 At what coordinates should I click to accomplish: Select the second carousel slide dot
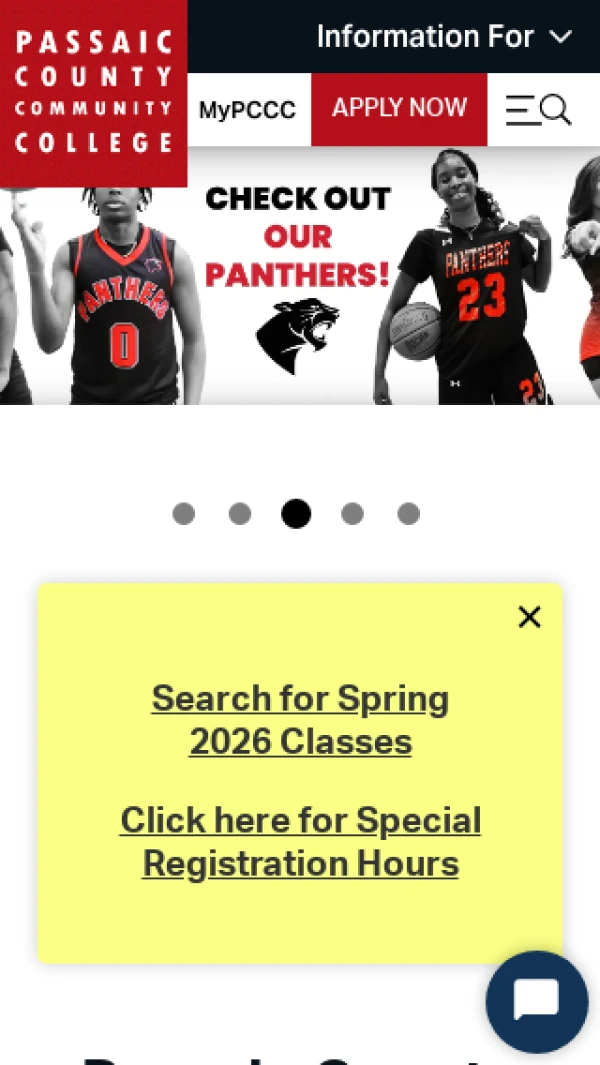240,514
